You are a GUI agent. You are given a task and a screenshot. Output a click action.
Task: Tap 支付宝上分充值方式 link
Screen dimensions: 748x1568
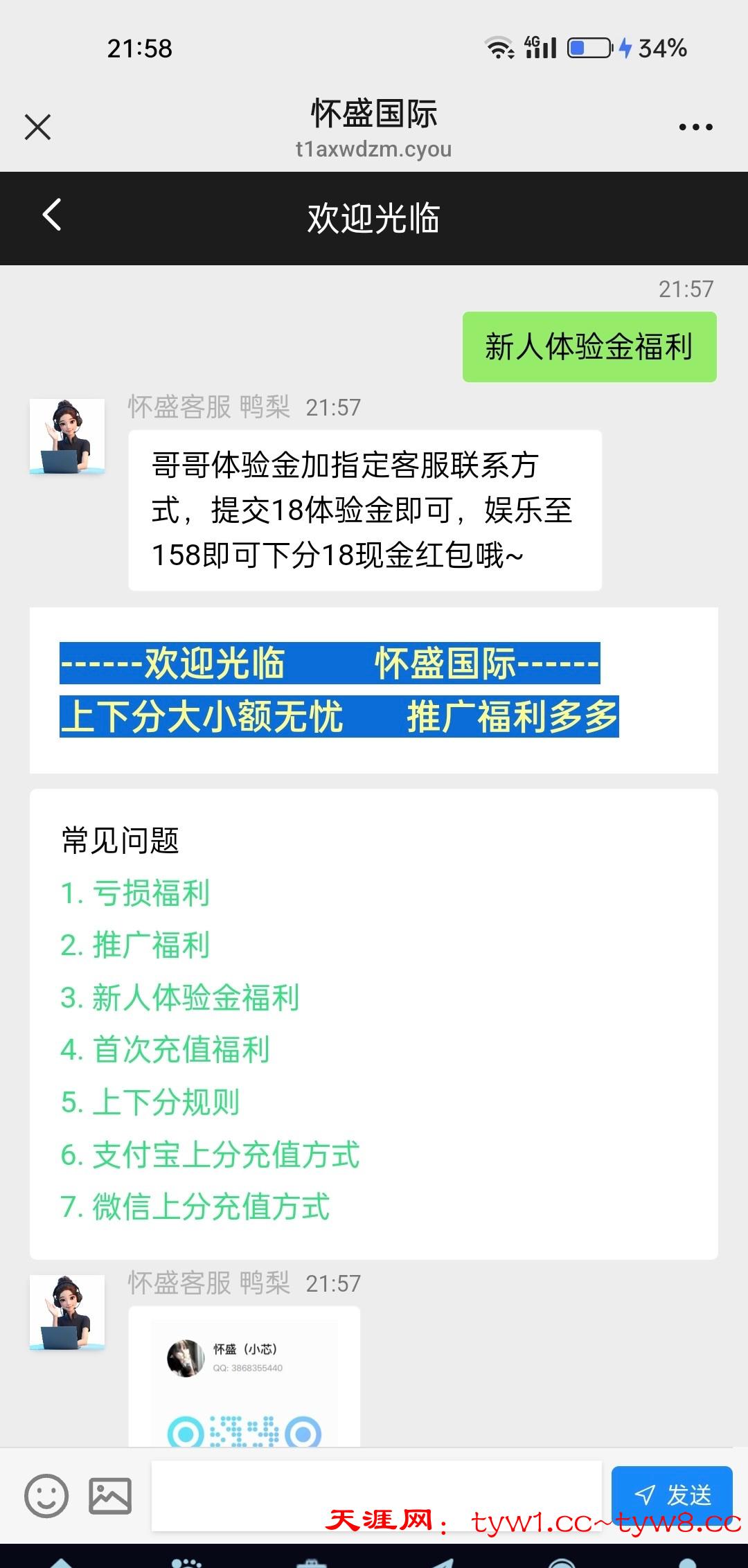point(211,1155)
